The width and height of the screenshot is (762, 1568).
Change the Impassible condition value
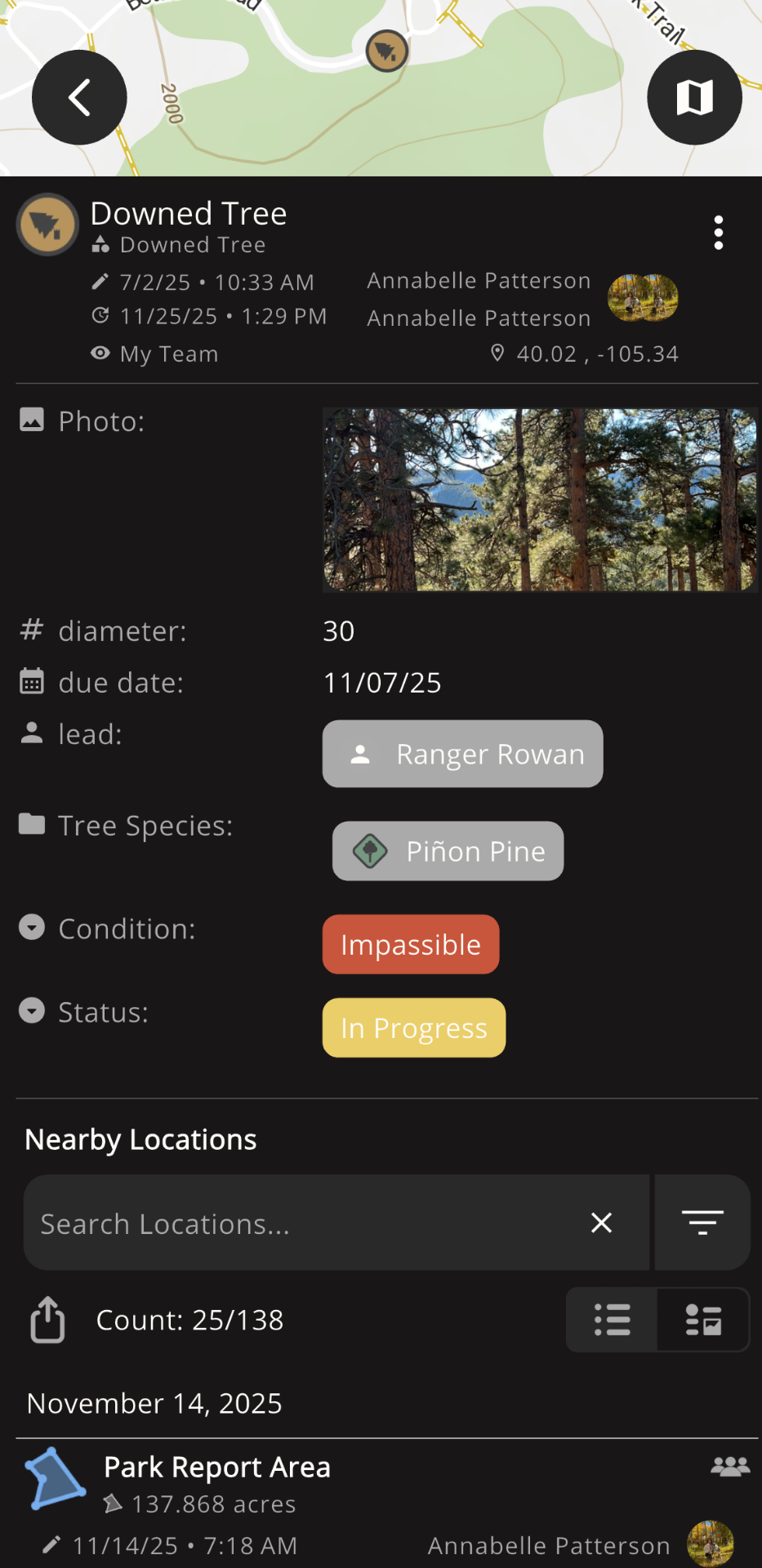coord(410,945)
